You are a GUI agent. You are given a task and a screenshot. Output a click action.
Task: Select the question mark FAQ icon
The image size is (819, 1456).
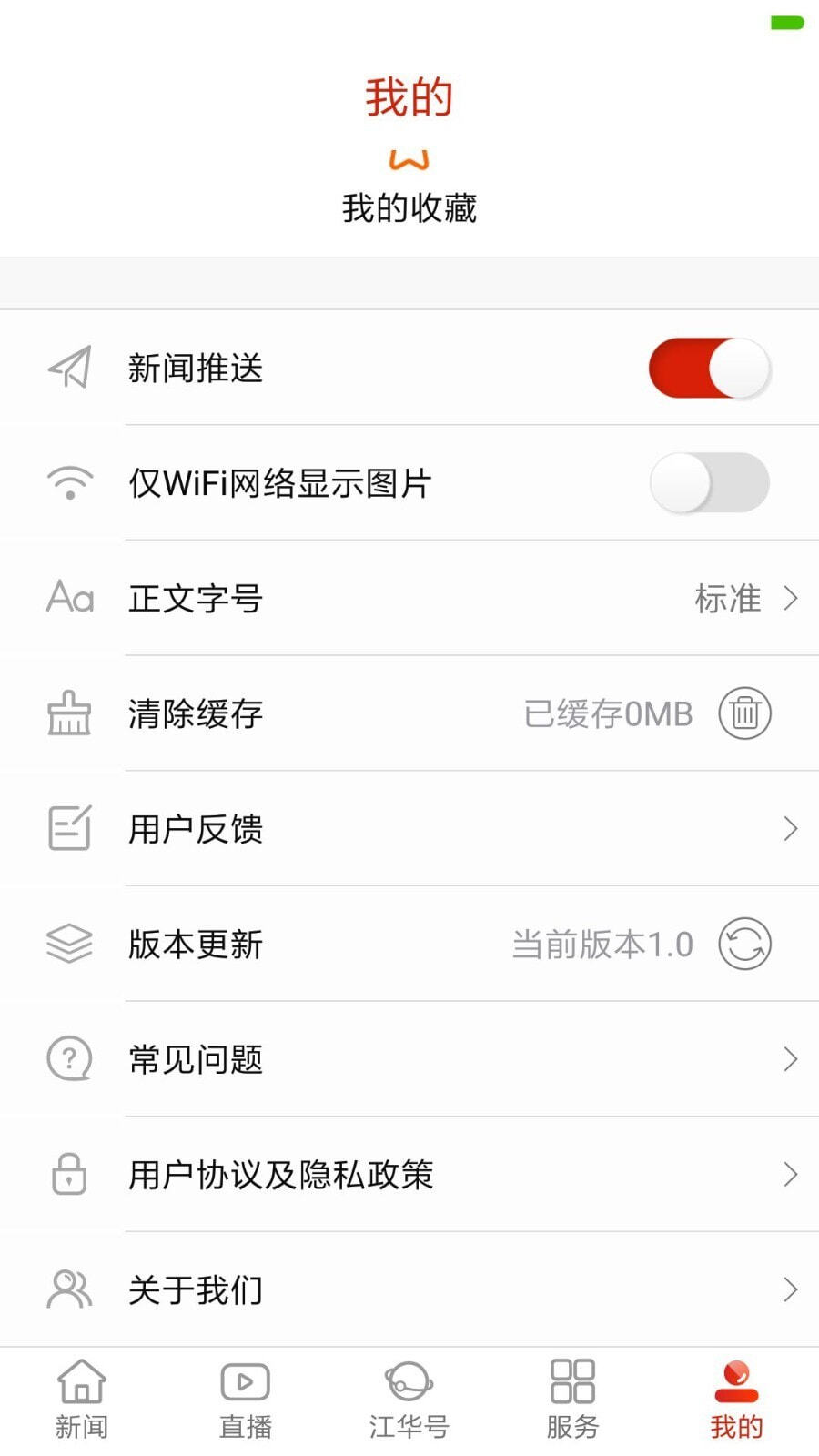[x=69, y=1059]
